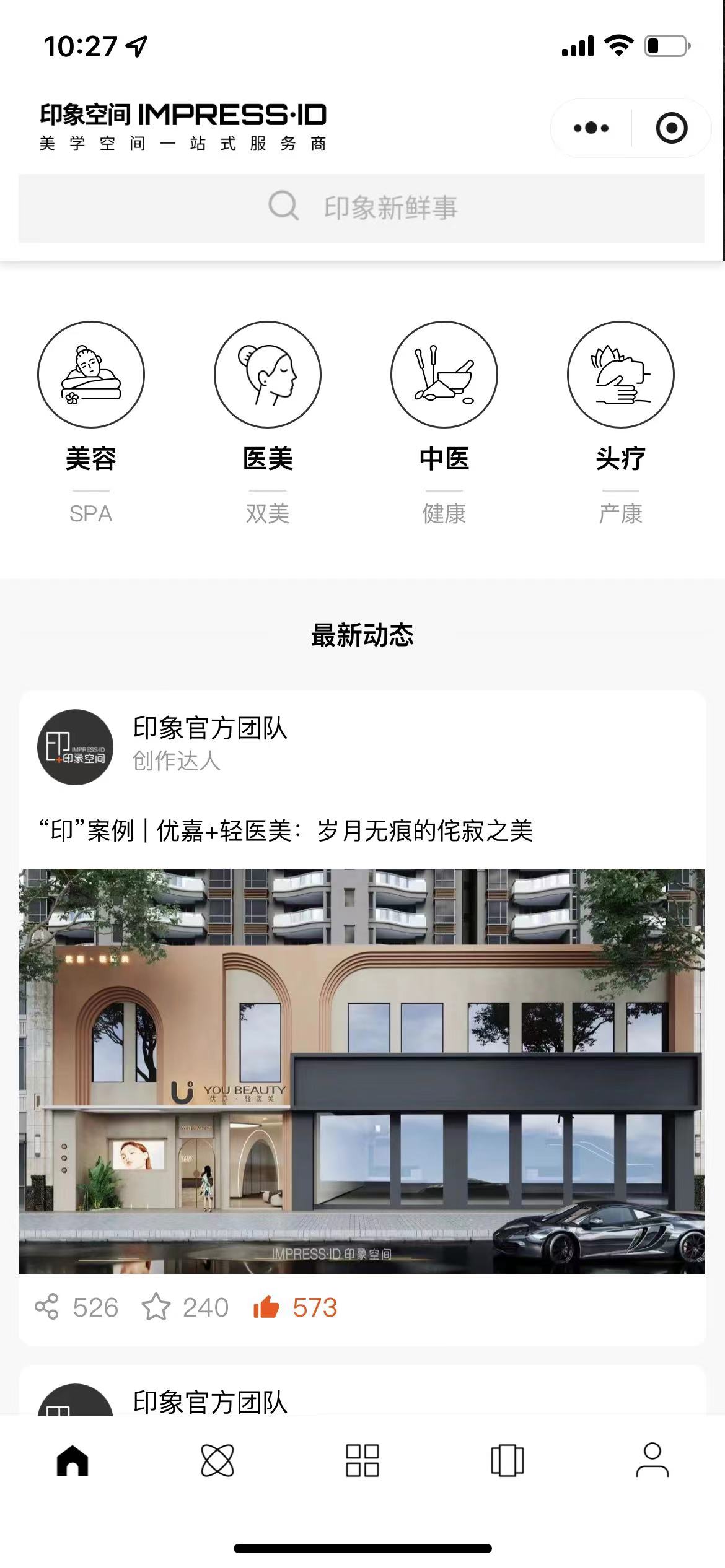Switch to the four-square grid tab
This screenshot has width=725, height=1568.
pyautogui.click(x=362, y=1461)
